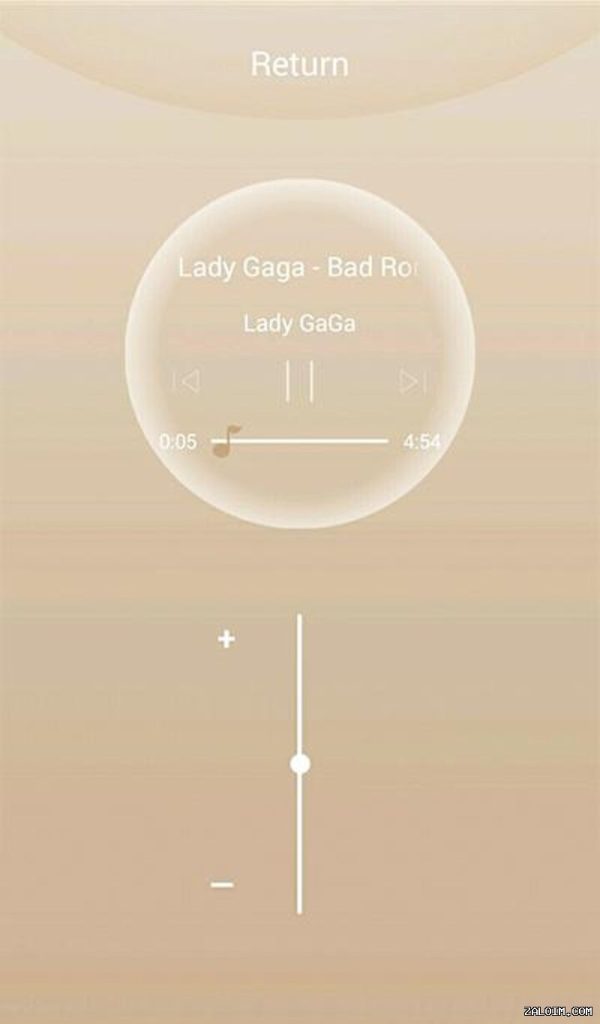The image size is (600, 1024).
Task: Tap the vertical volume slider handle
Action: 300,764
